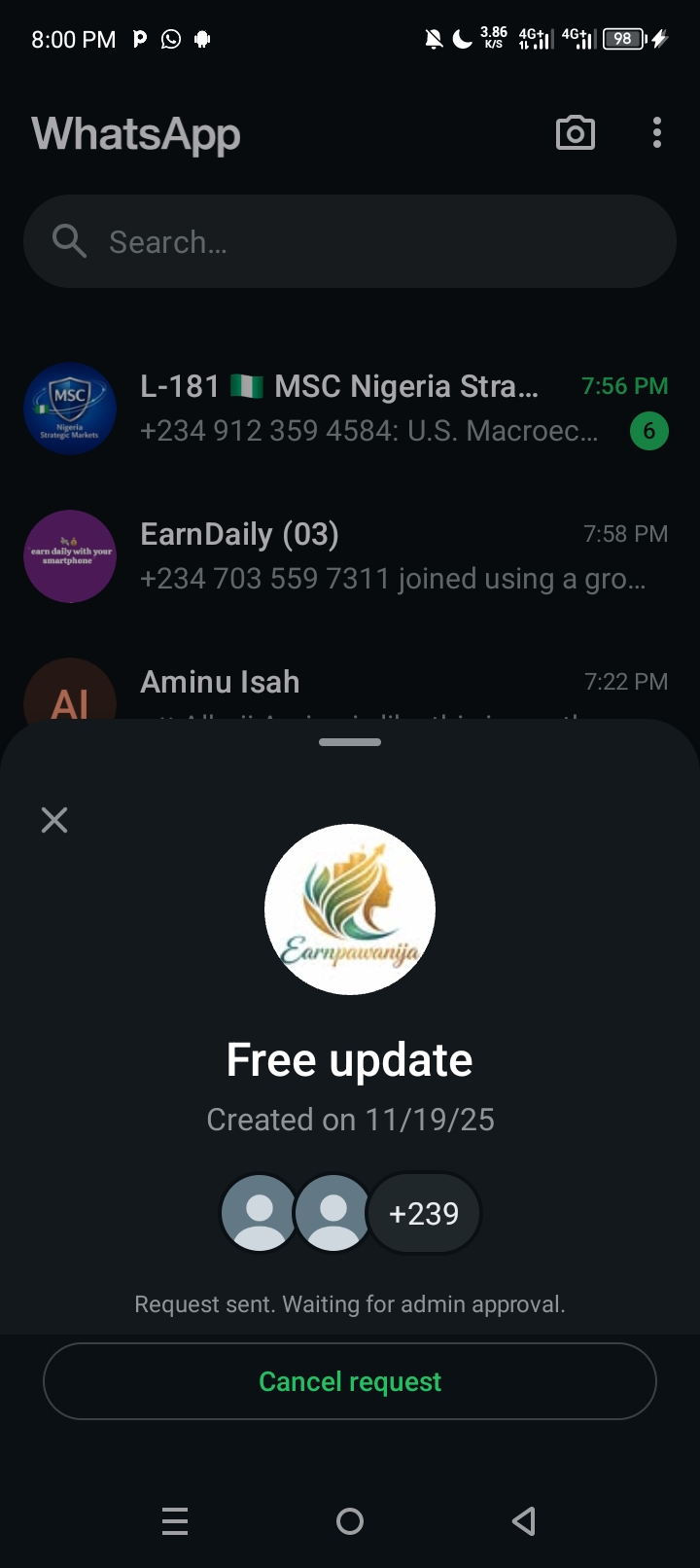Viewport: 700px width, 1568px height.
Task: View the +239 group members
Action: (x=423, y=1213)
